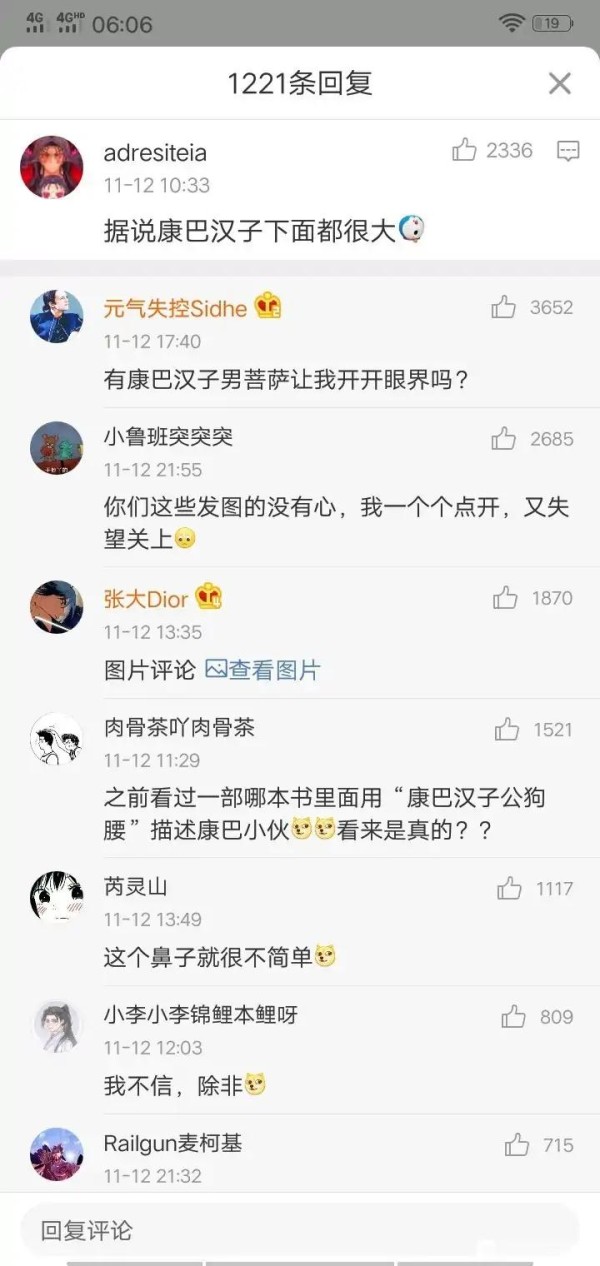Like 芮灵山's reply
The image size is (600, 1266).
509,888
